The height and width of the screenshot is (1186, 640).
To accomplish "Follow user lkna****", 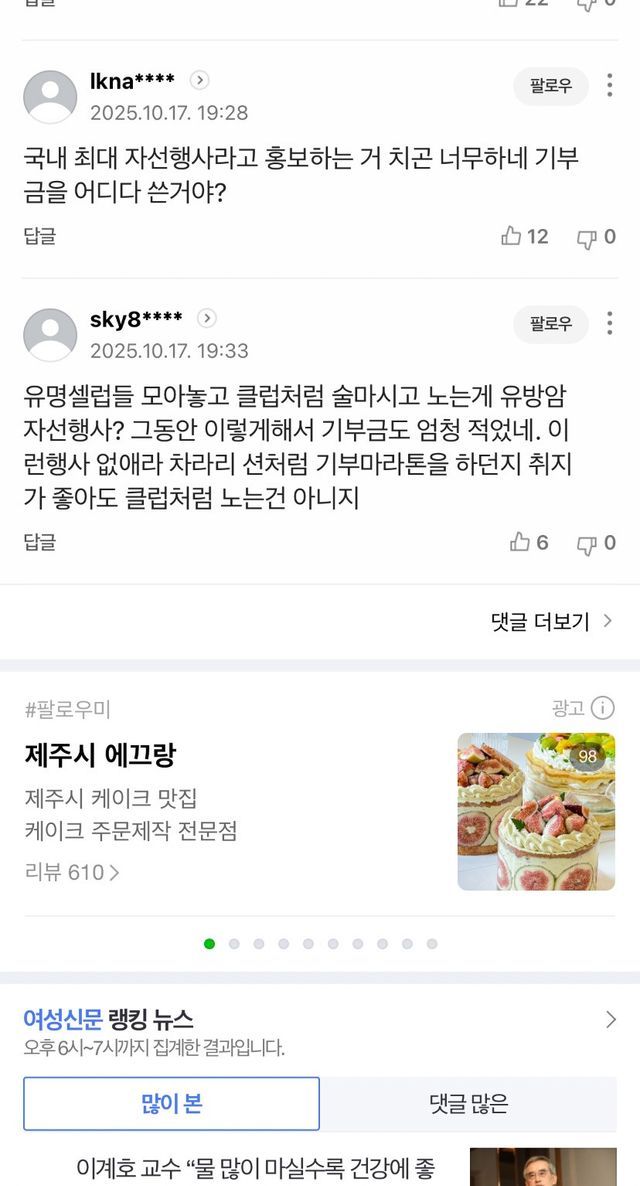I will point(551,86).
